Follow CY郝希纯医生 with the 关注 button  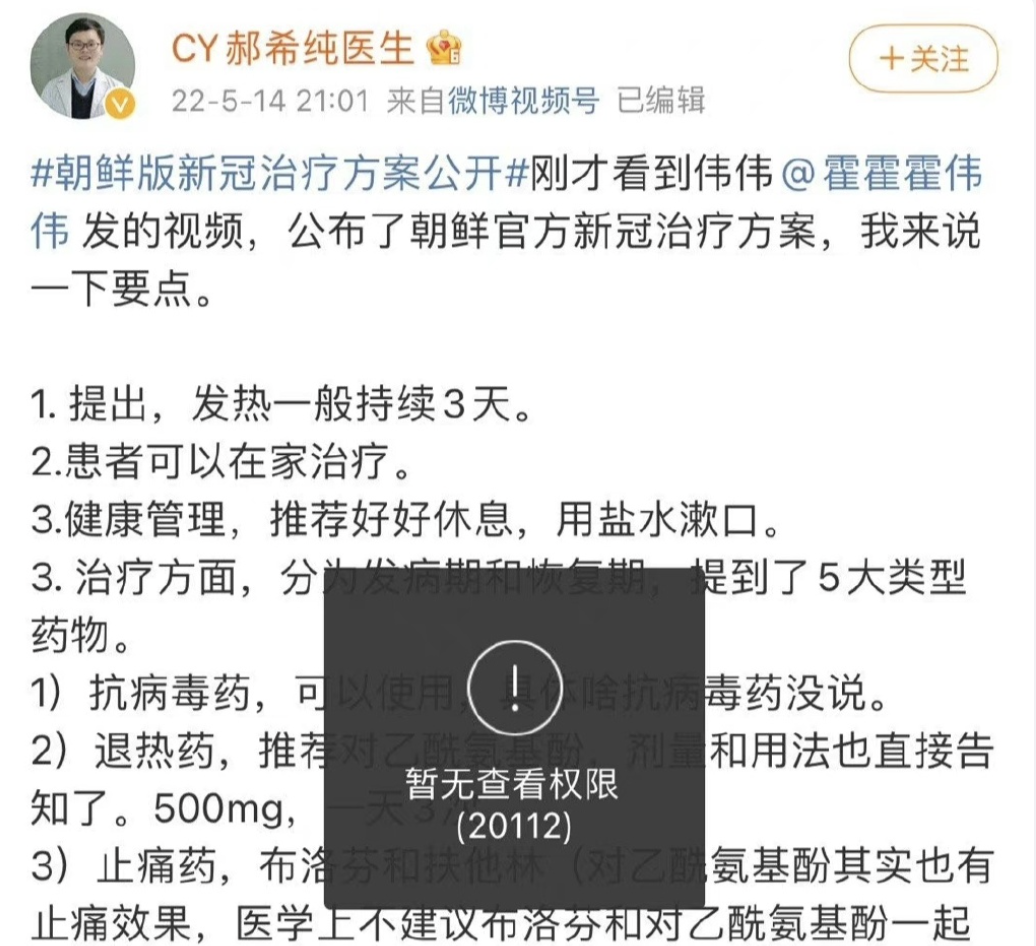pyautogui.click(x=923, y=59)
